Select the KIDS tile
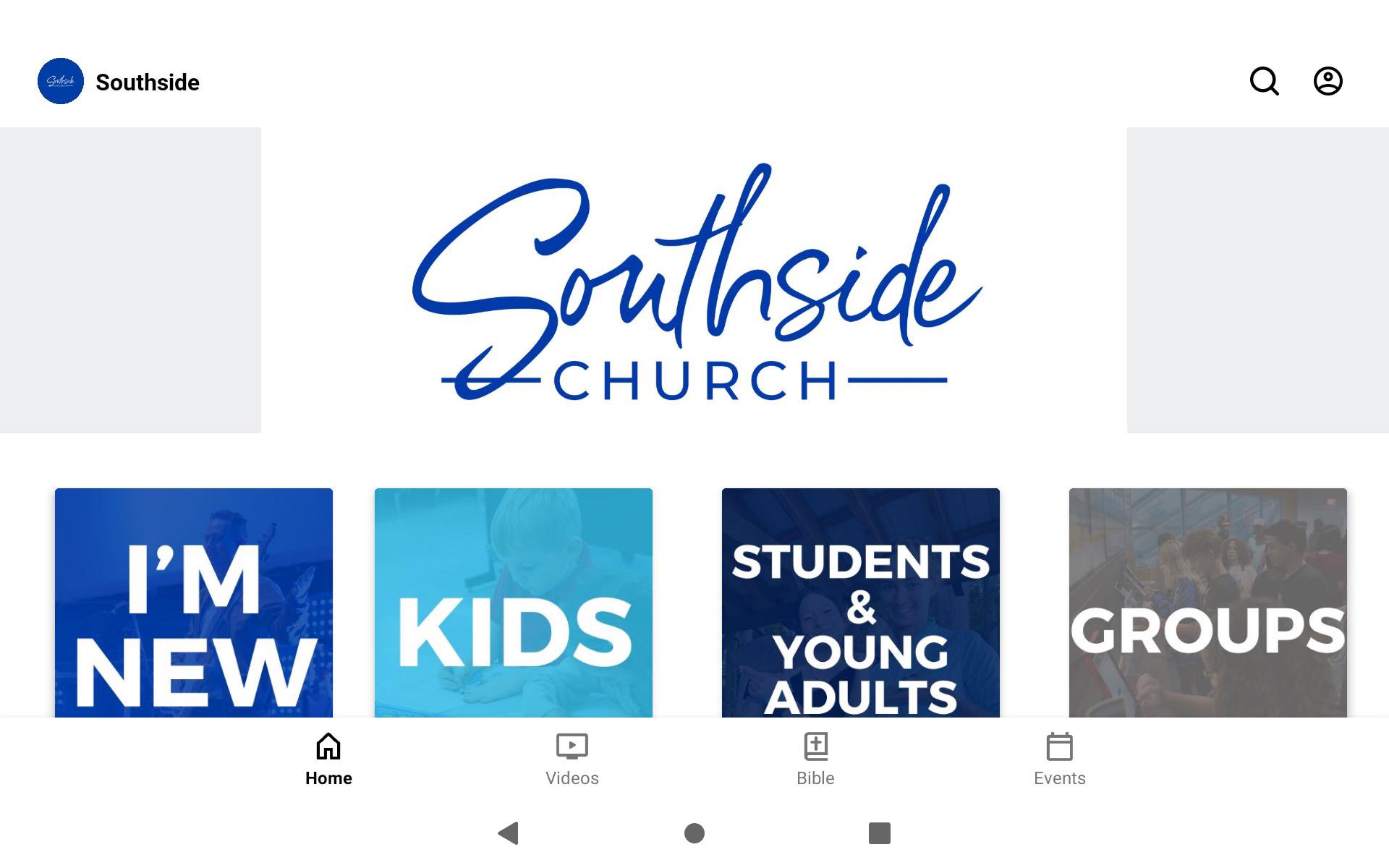1389x868 pixels. tap(514, 603)
